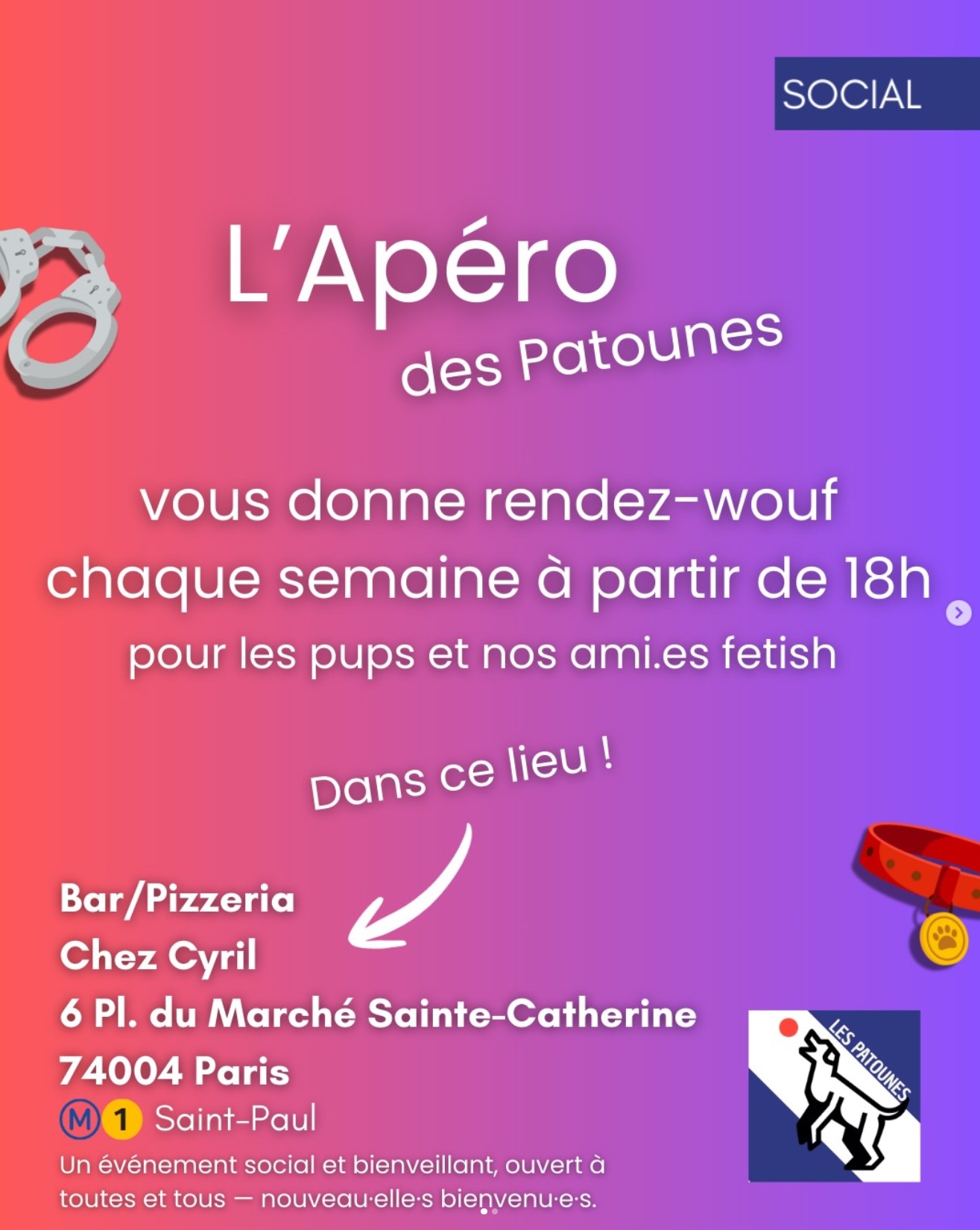The width and height of the screenshot is (980, 1230).
Task: Go to the next carousel slide
Action: pos(958,613)
